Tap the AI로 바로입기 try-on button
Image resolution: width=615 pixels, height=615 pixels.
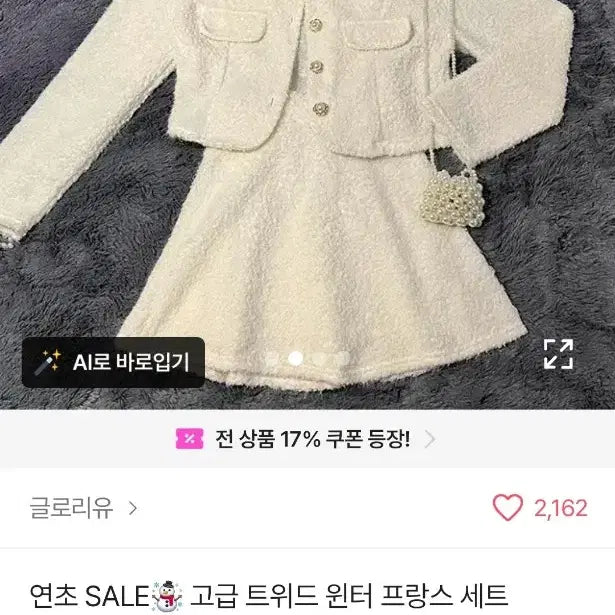click(113, 362)
